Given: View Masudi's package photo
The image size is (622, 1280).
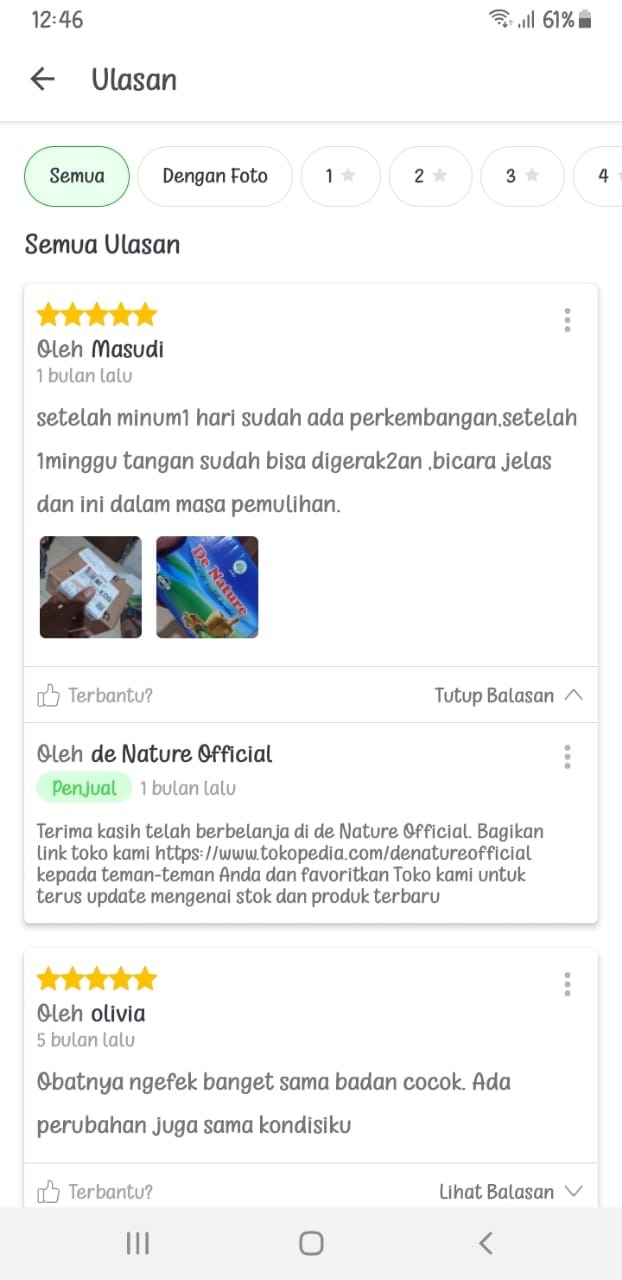Looking at the screenshot, I should coord(90,587).
